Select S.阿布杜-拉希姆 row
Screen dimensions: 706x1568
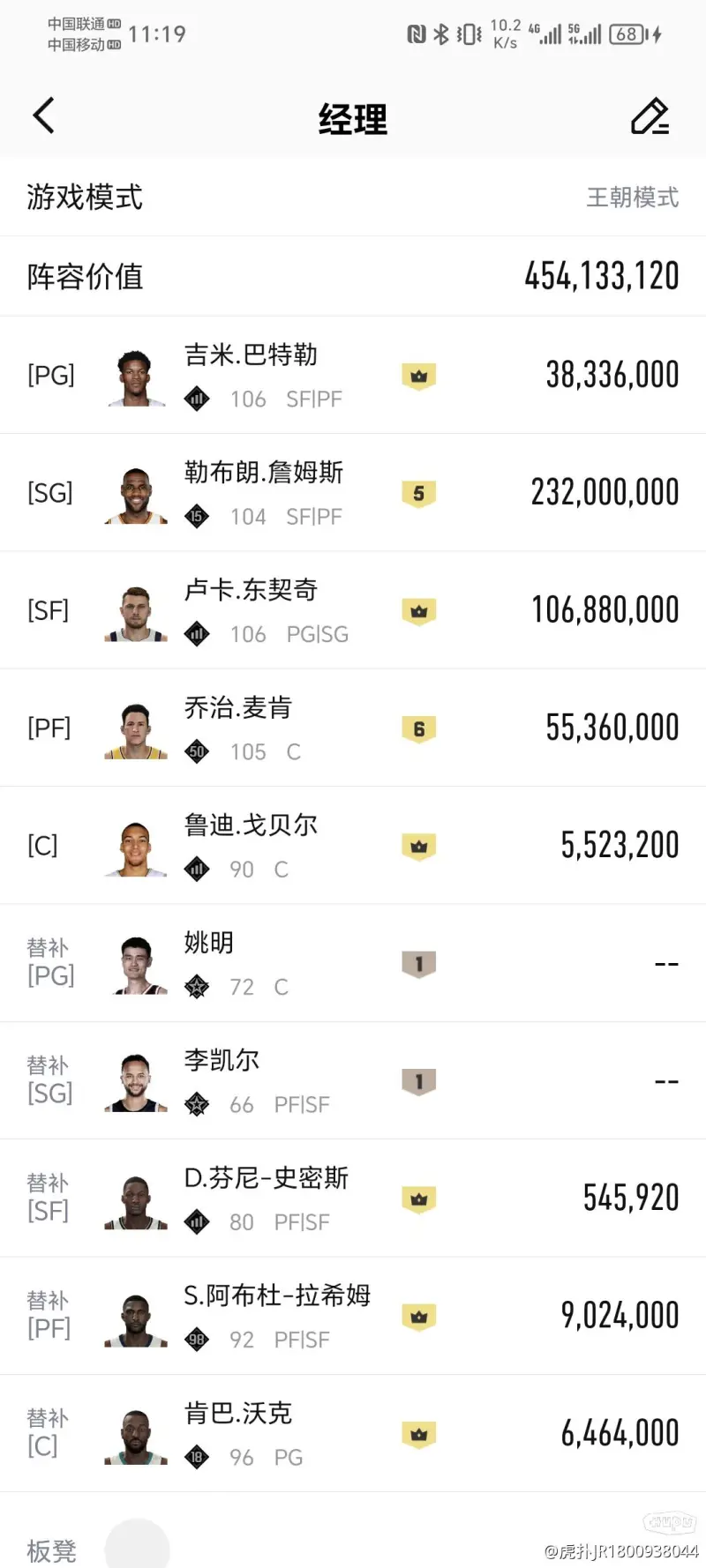(x=353, y=1316)
